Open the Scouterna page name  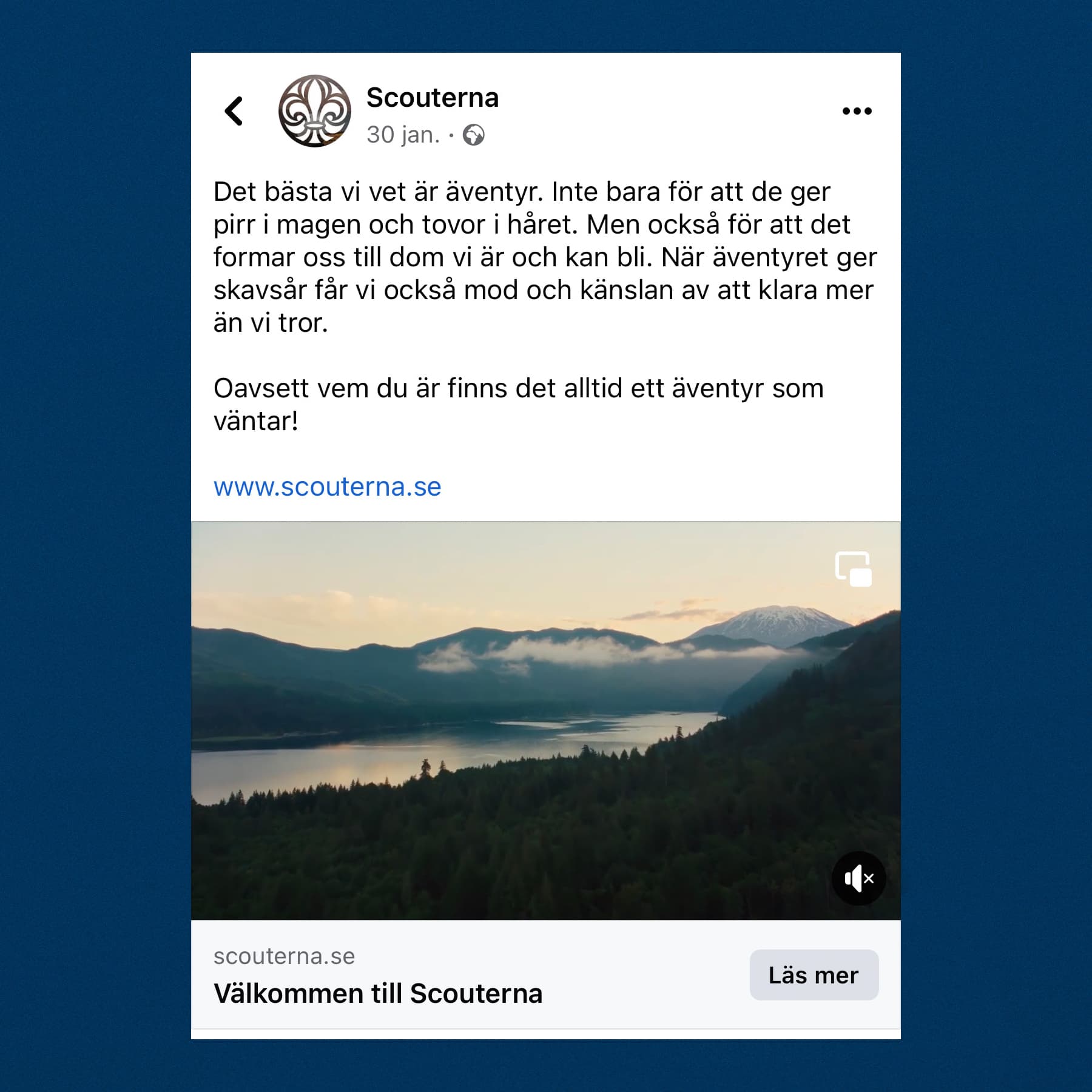(433, 98)
